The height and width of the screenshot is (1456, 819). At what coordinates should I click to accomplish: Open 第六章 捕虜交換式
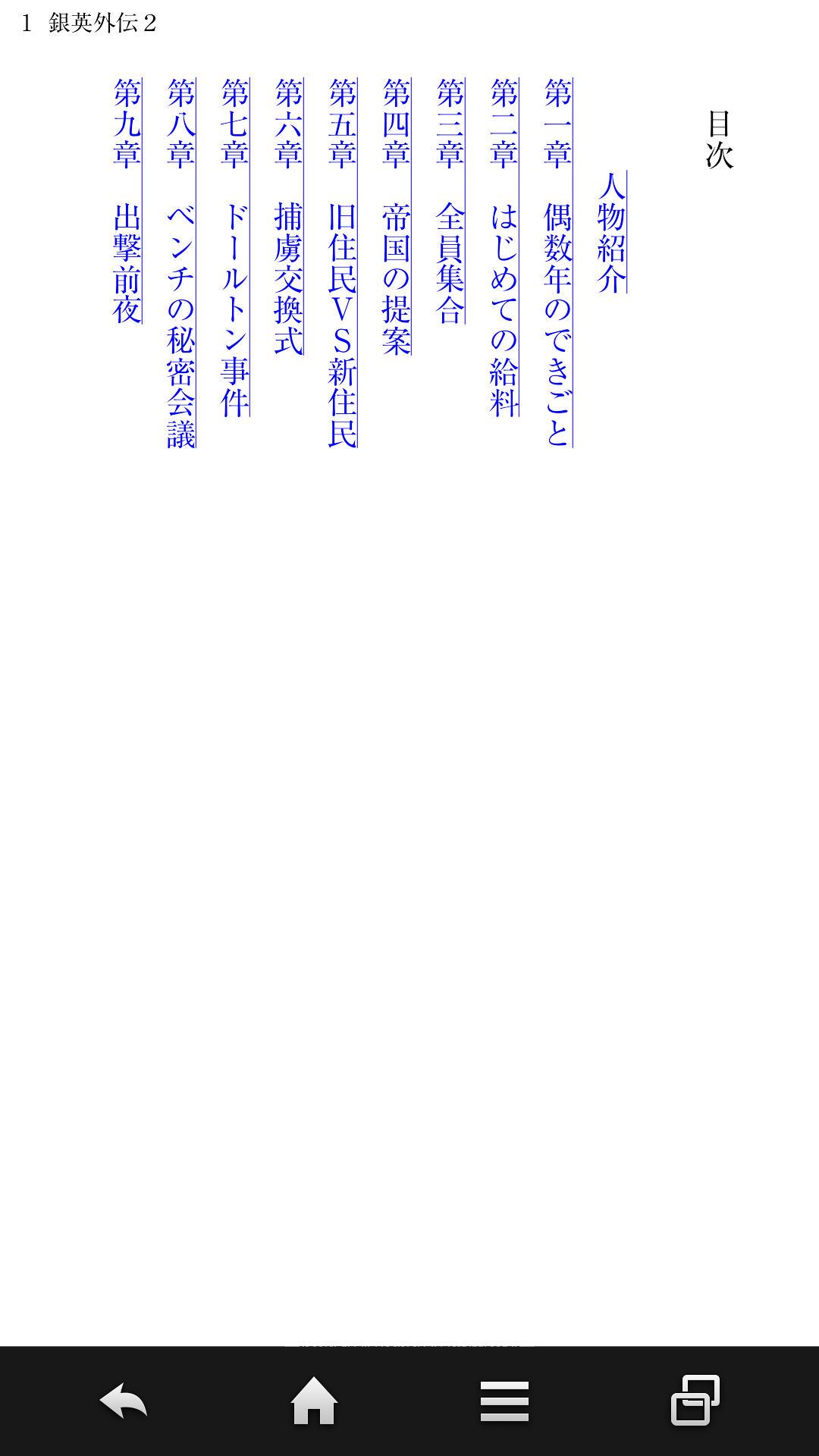pyautogui.click(x=289, y=217)
